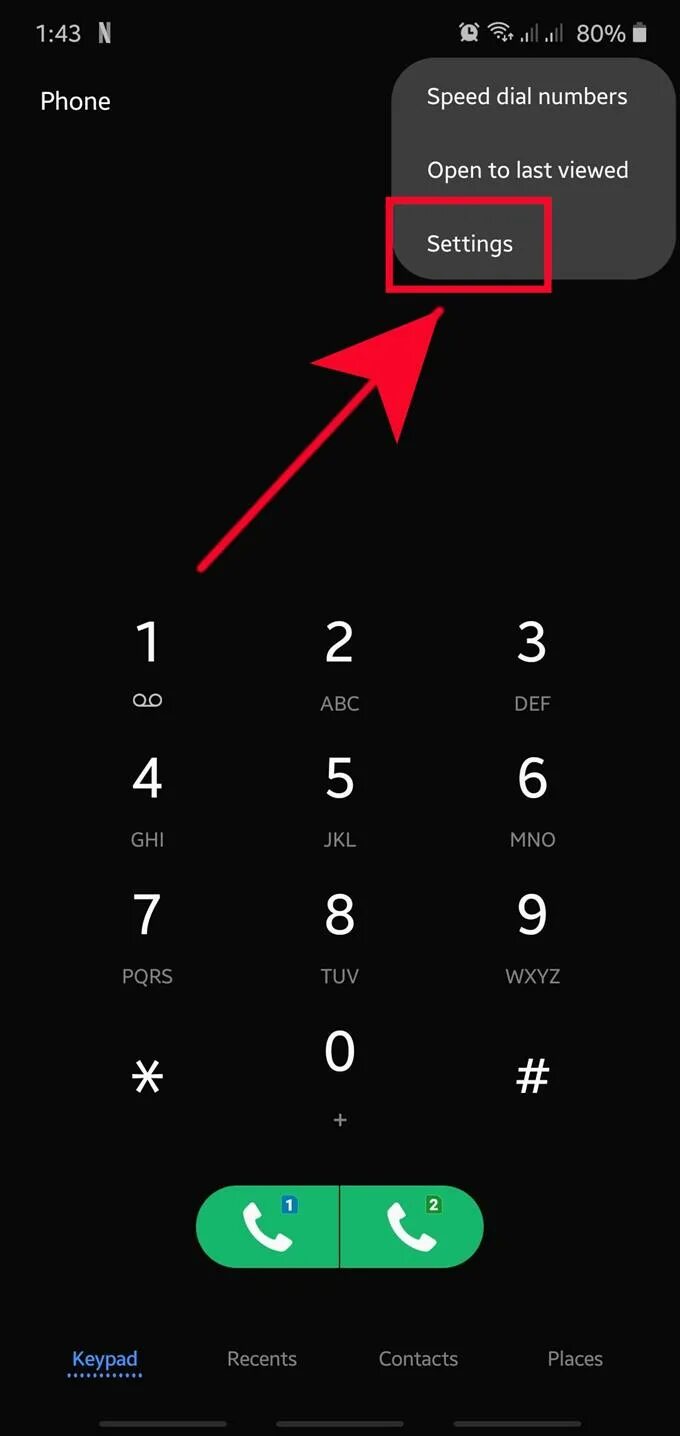
Task: Open Settings from the dropdown menu
Action: click(469, 244)
